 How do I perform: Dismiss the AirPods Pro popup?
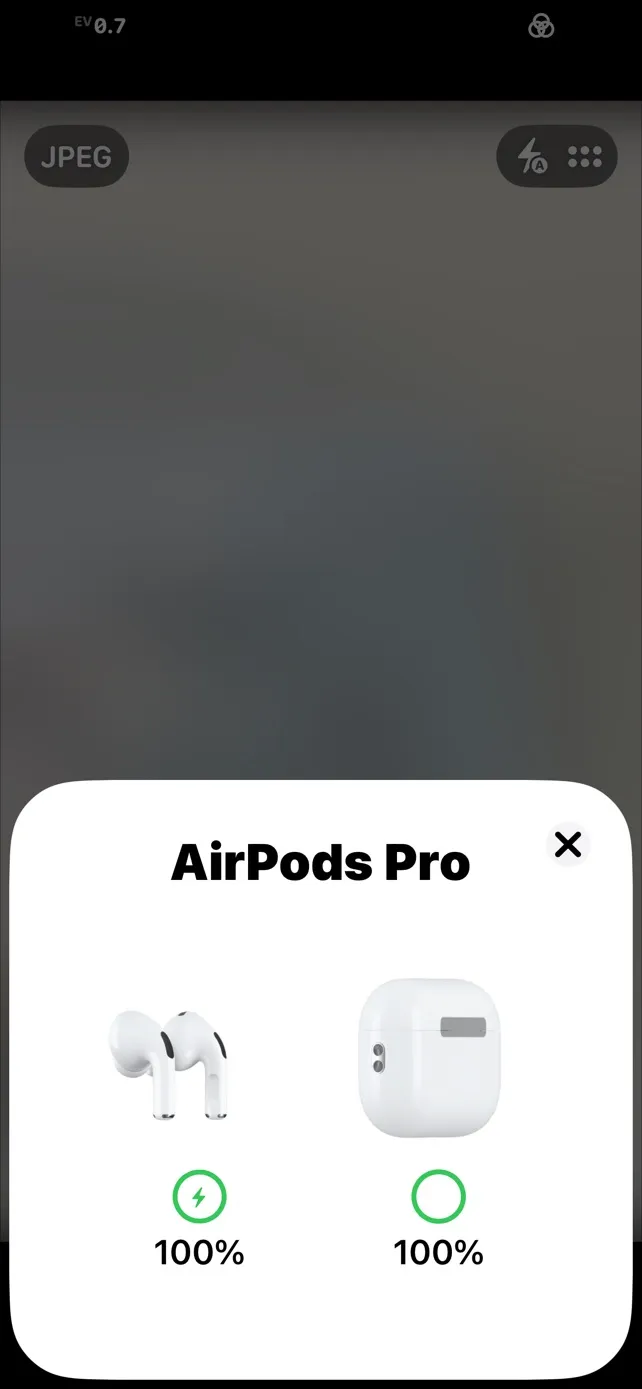pos(568,845)
